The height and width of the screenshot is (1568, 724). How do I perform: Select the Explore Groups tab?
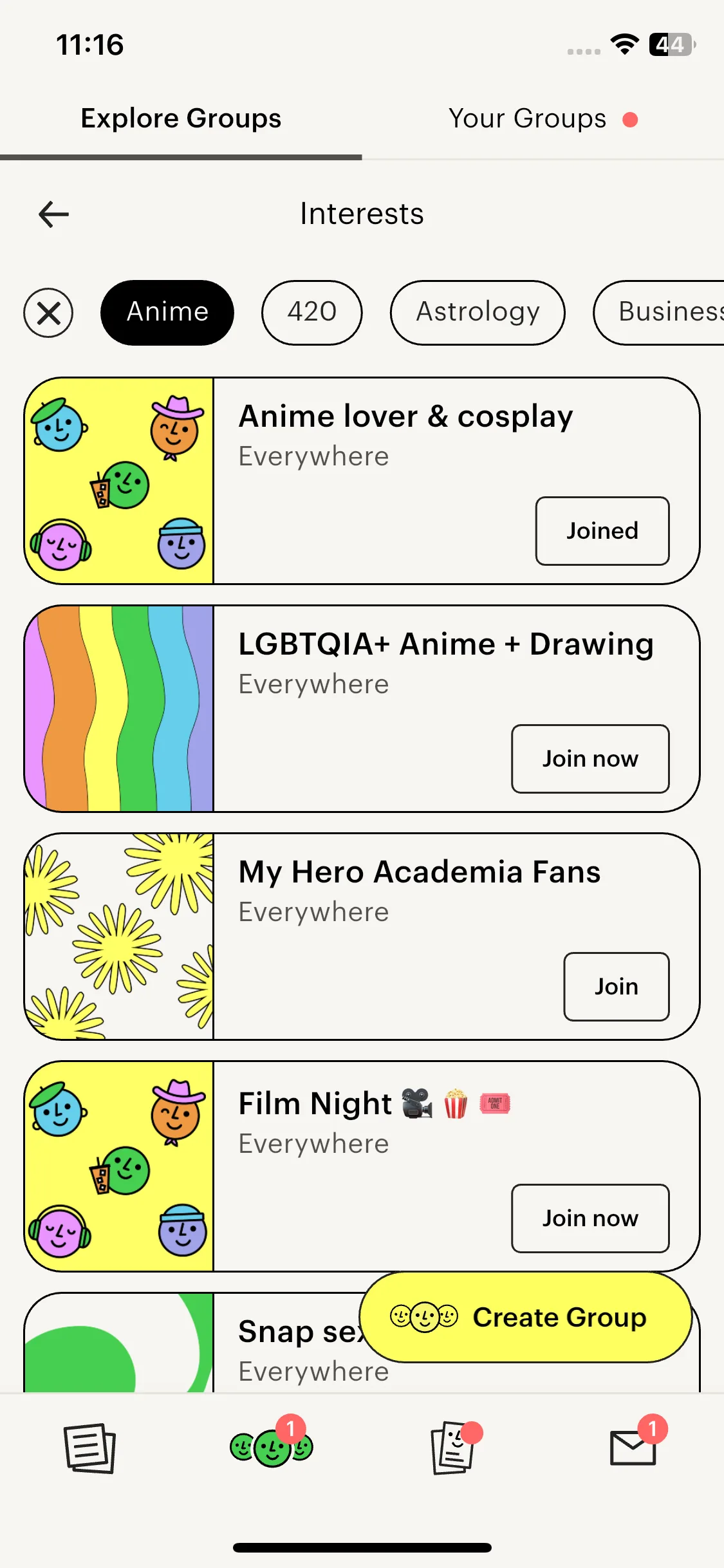181,119
